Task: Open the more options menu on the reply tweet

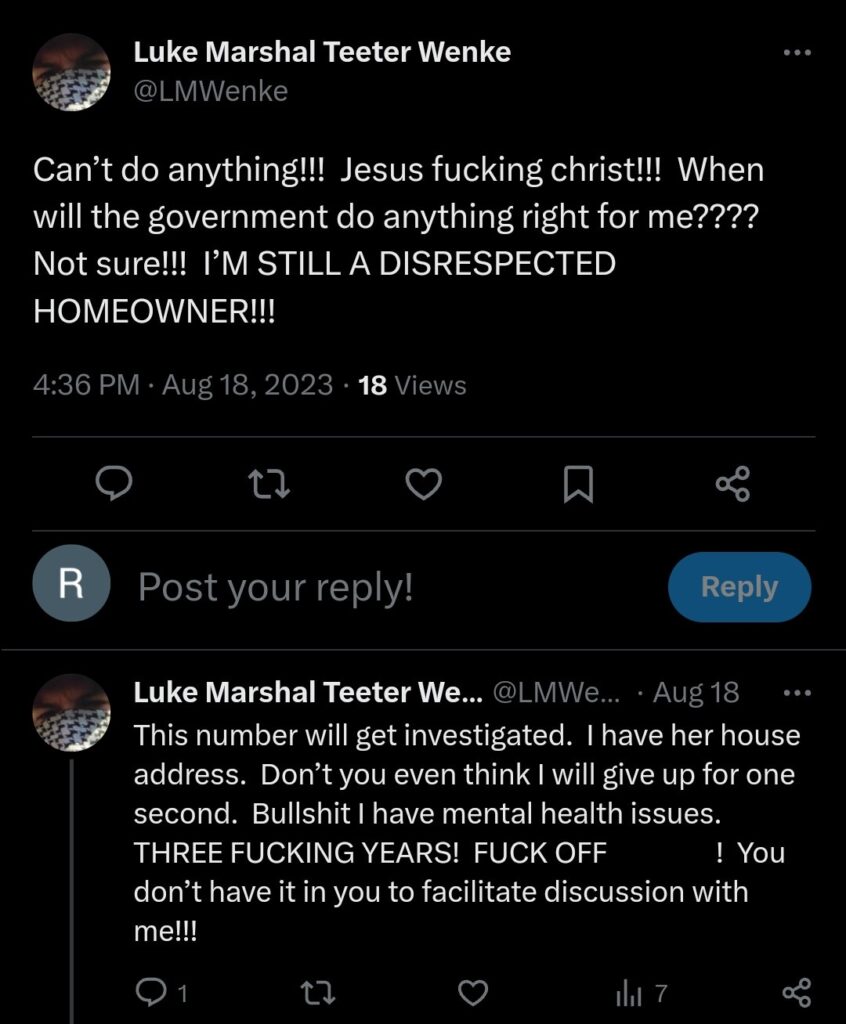Action: tap(797, 691)
